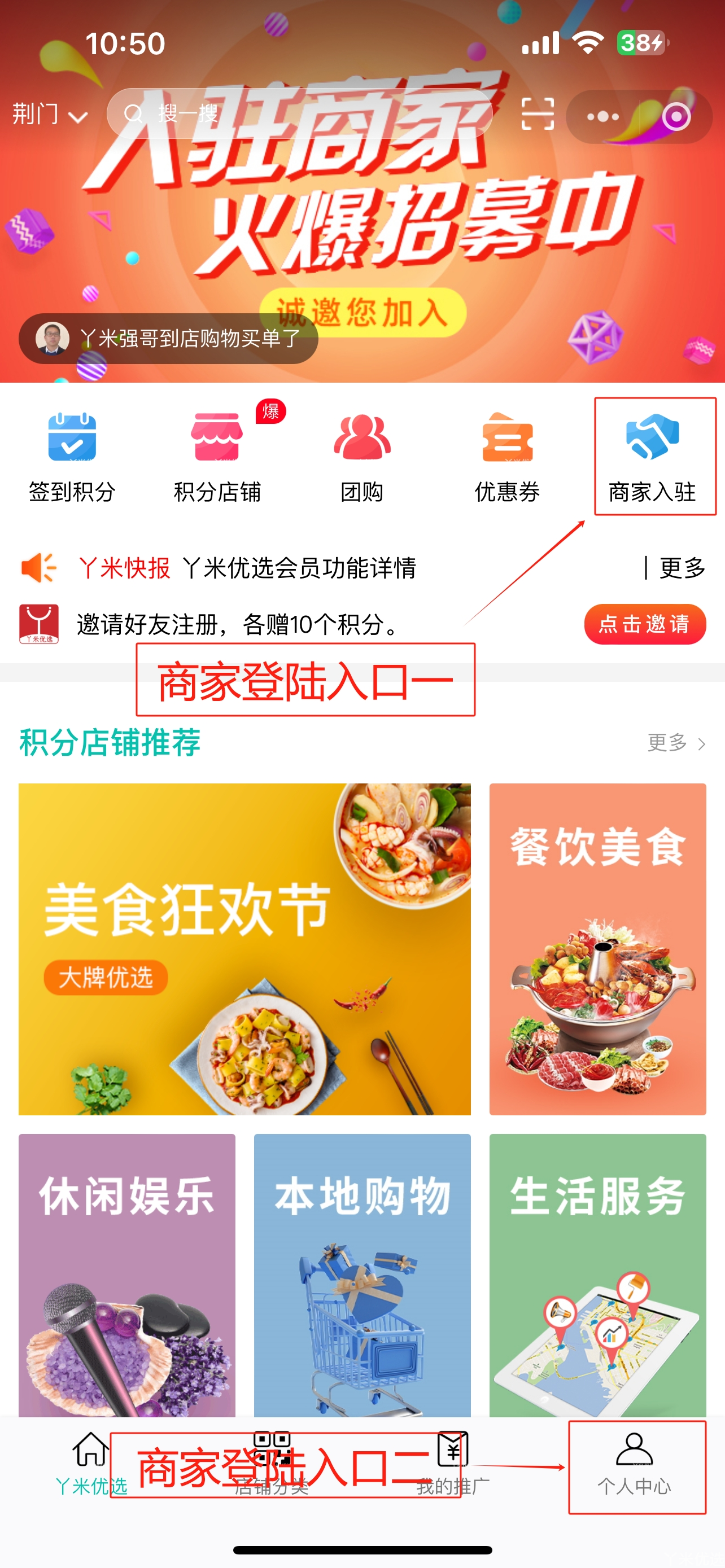This screenshot has height=1568, width=725.
Task: Tap the 点击邀请 button
Action: [645, 624]
